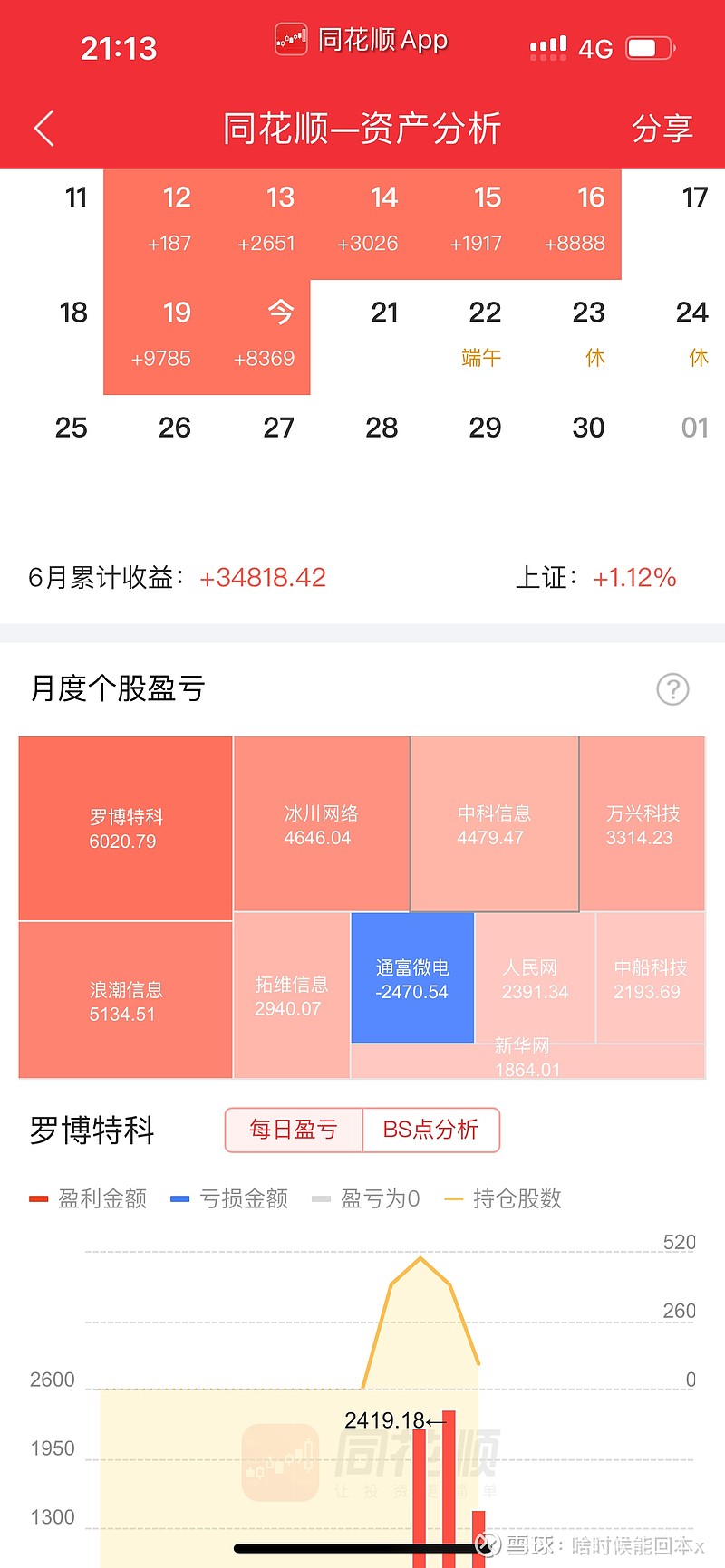Select the 浪潮信息 treemap tile
Image resolution: width=725 pixels, height=1568 pixels.
click(126, 1000)
